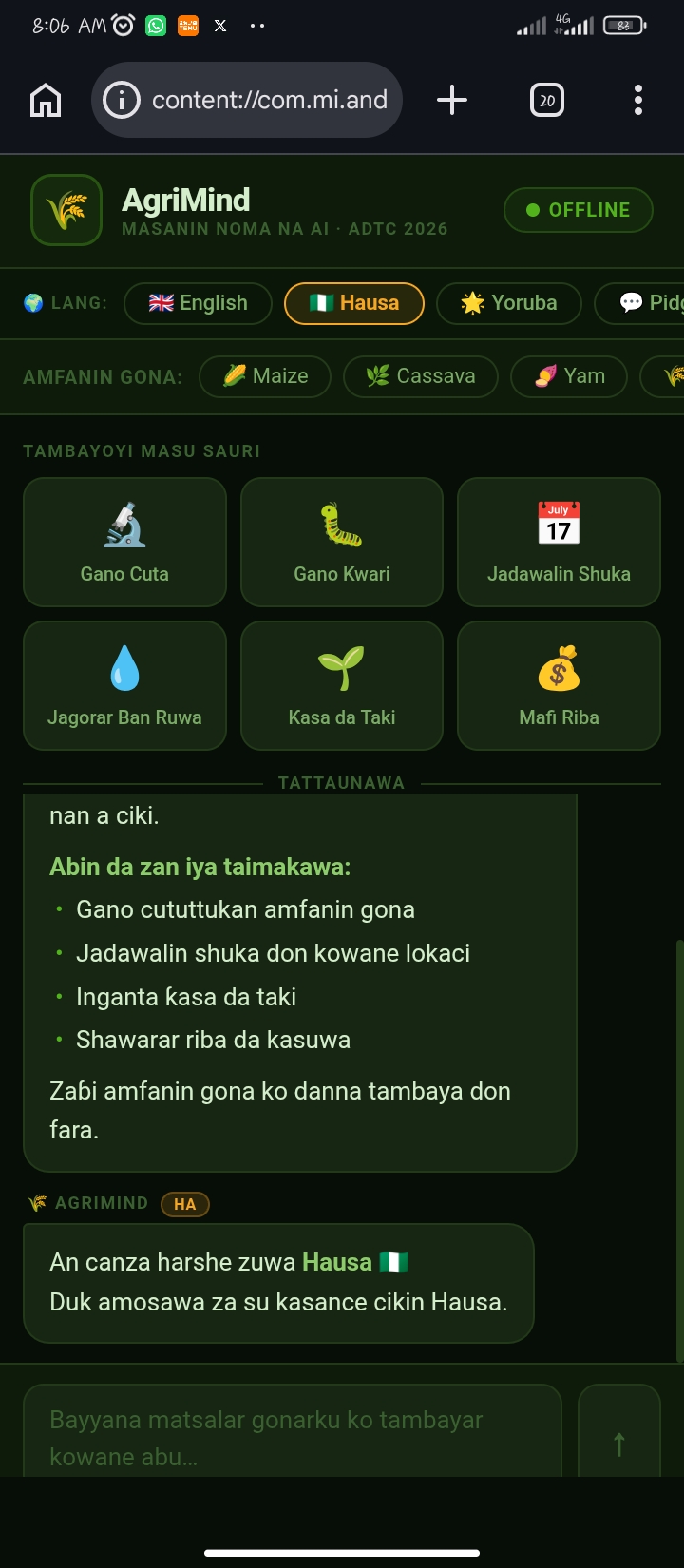Tap the content:// address bar
The height and width of the screenshot is (1568, 684).
[x=247, y=100]
